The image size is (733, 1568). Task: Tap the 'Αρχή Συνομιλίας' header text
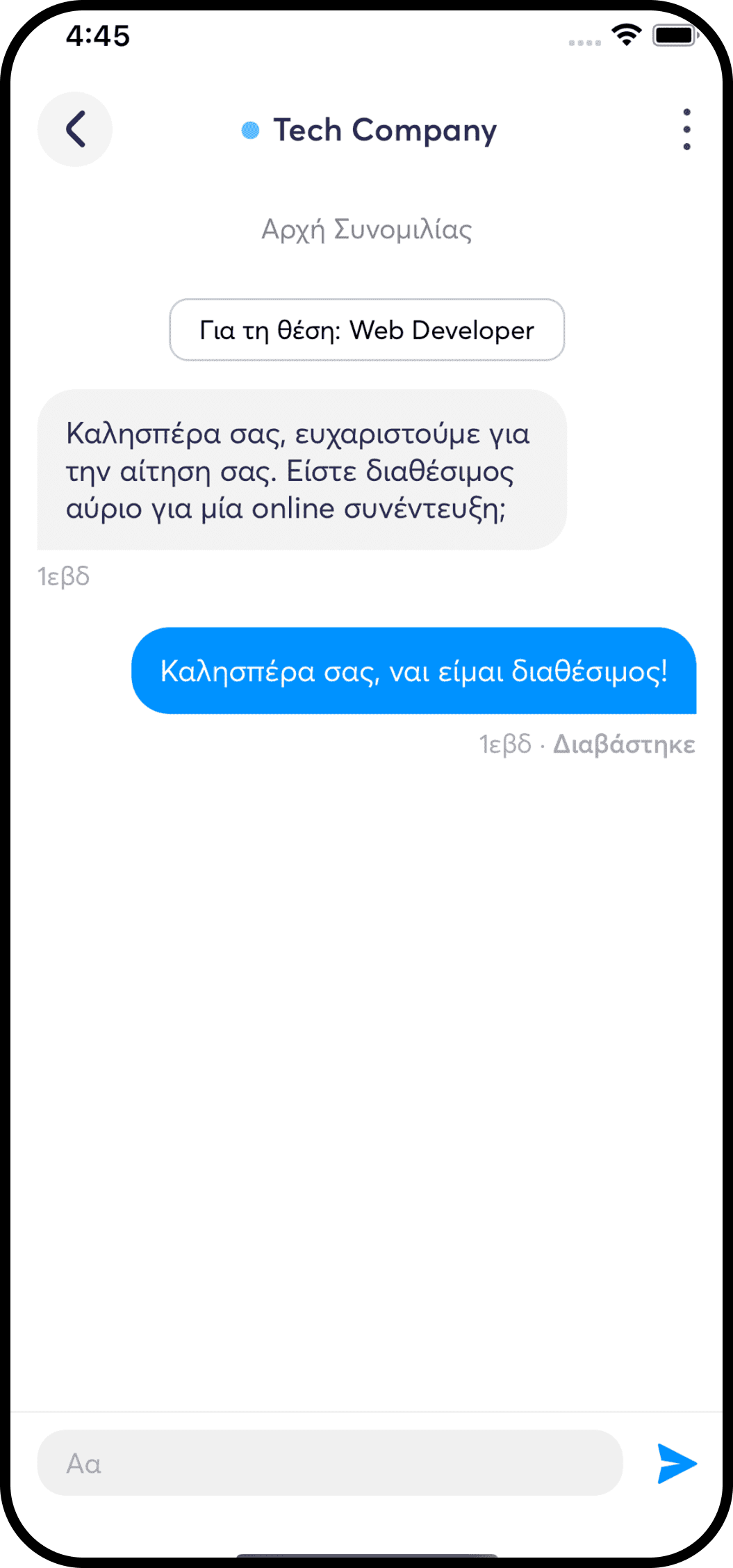[x=366, y=229]
